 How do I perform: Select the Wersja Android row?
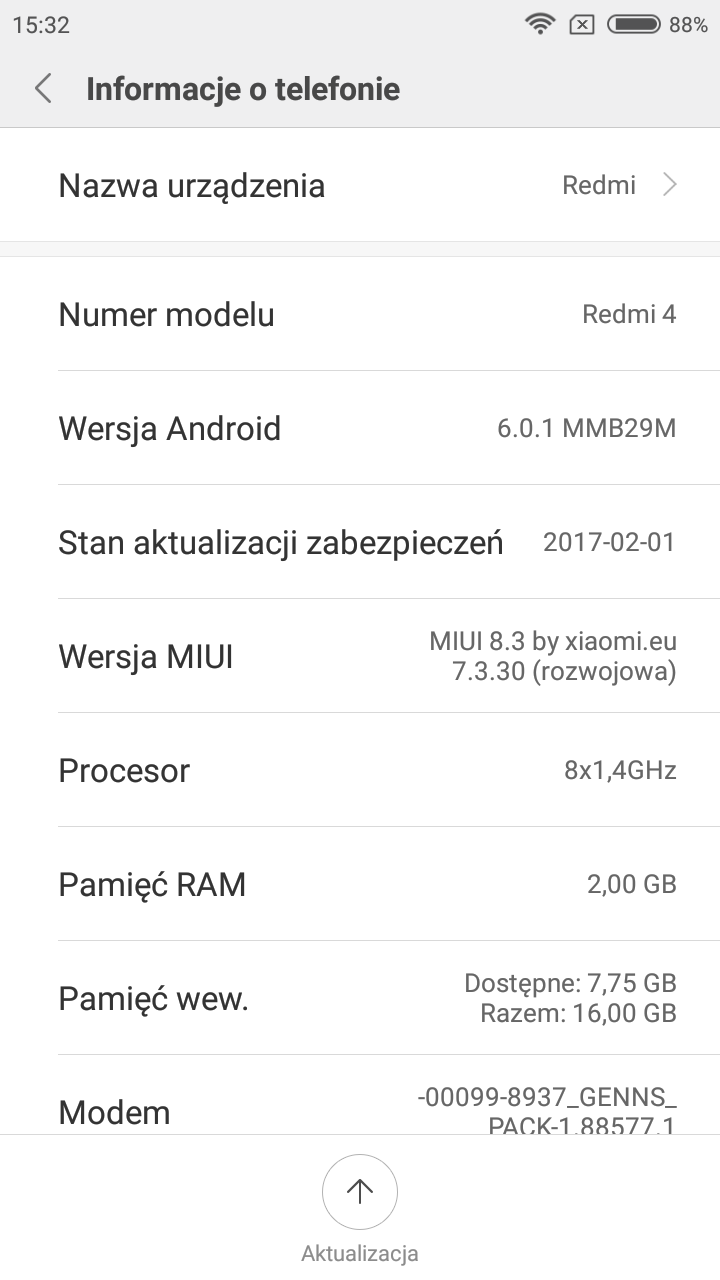(x=360, y=429)
